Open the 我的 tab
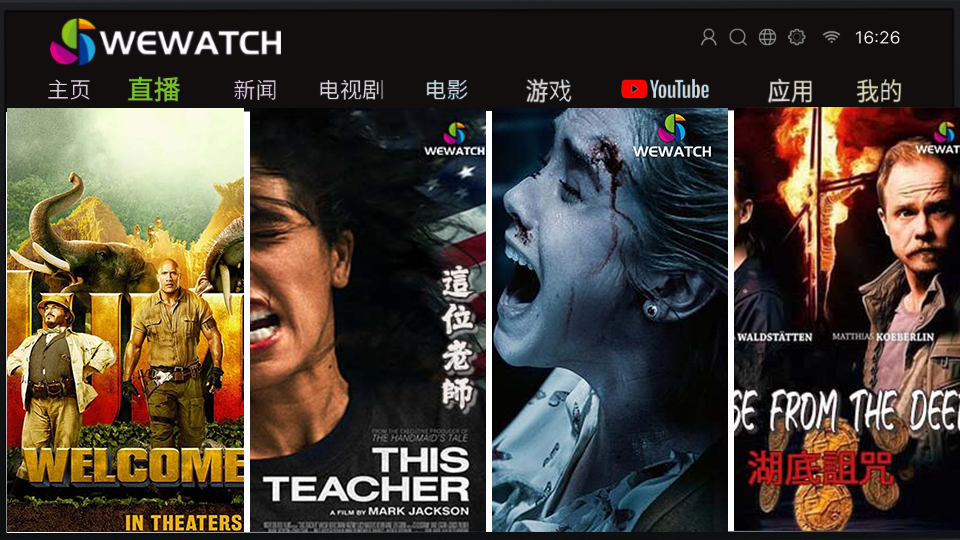The image size is (960, 540). tap(879, 91)
